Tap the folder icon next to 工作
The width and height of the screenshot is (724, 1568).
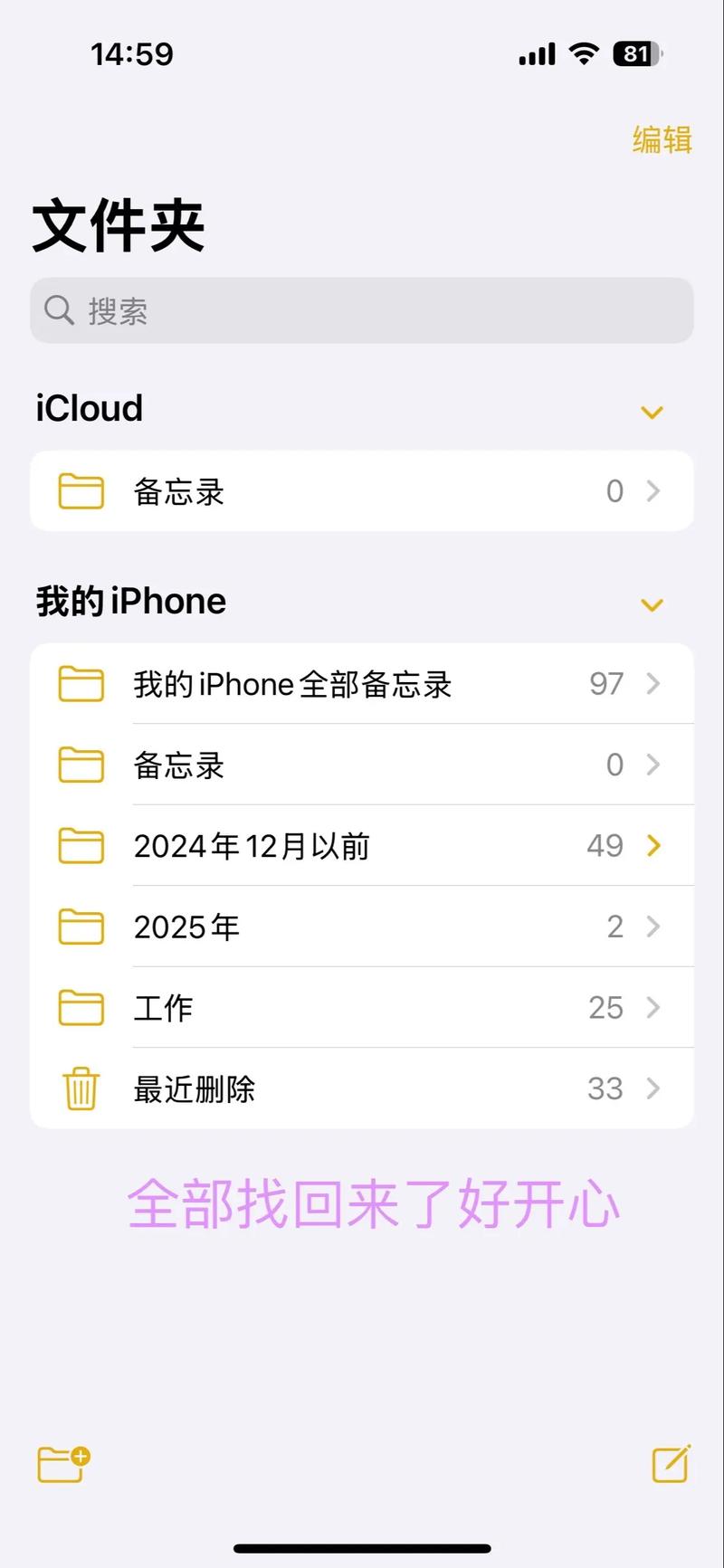pyautogui.click(x=80, y=1008)
